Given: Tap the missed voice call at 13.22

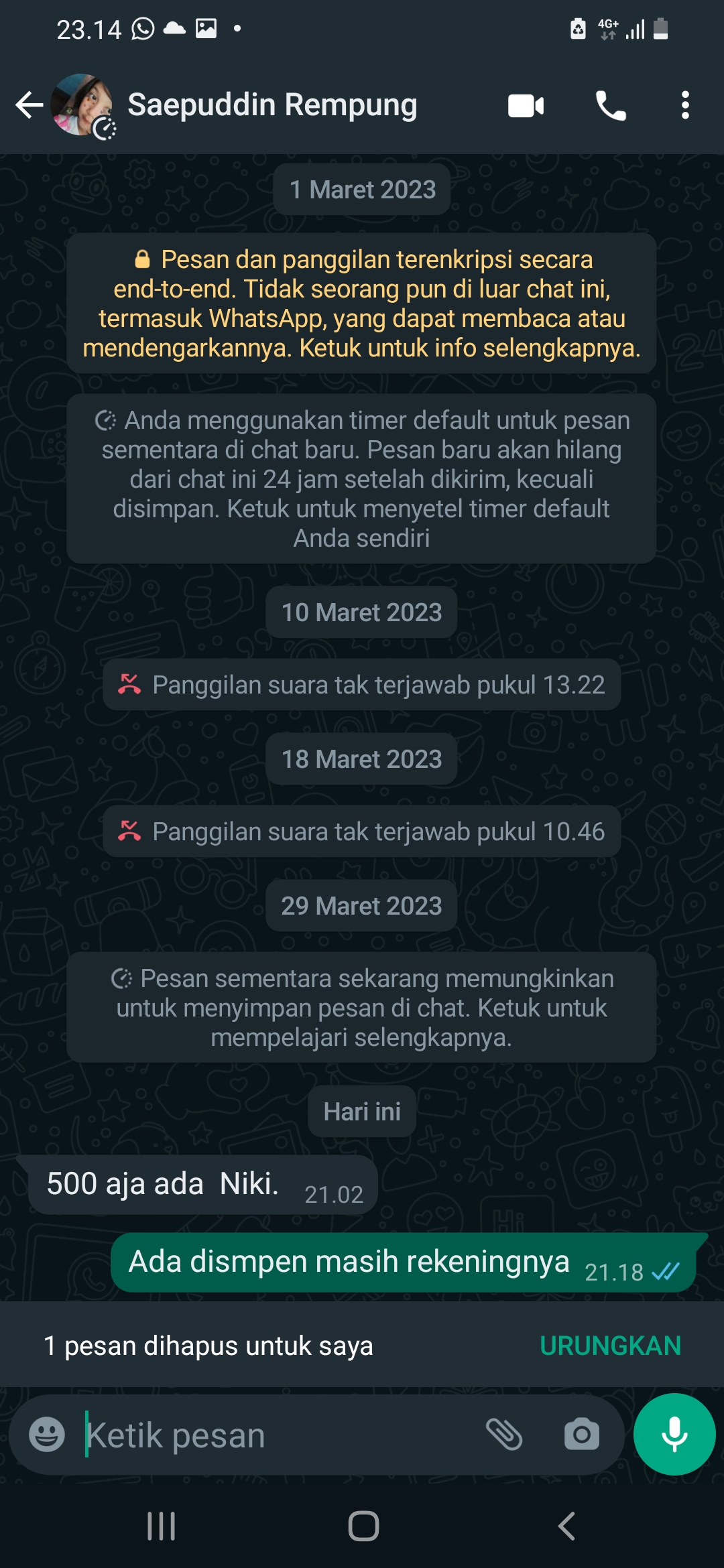Looking at the screenshot, I should 361,684.
